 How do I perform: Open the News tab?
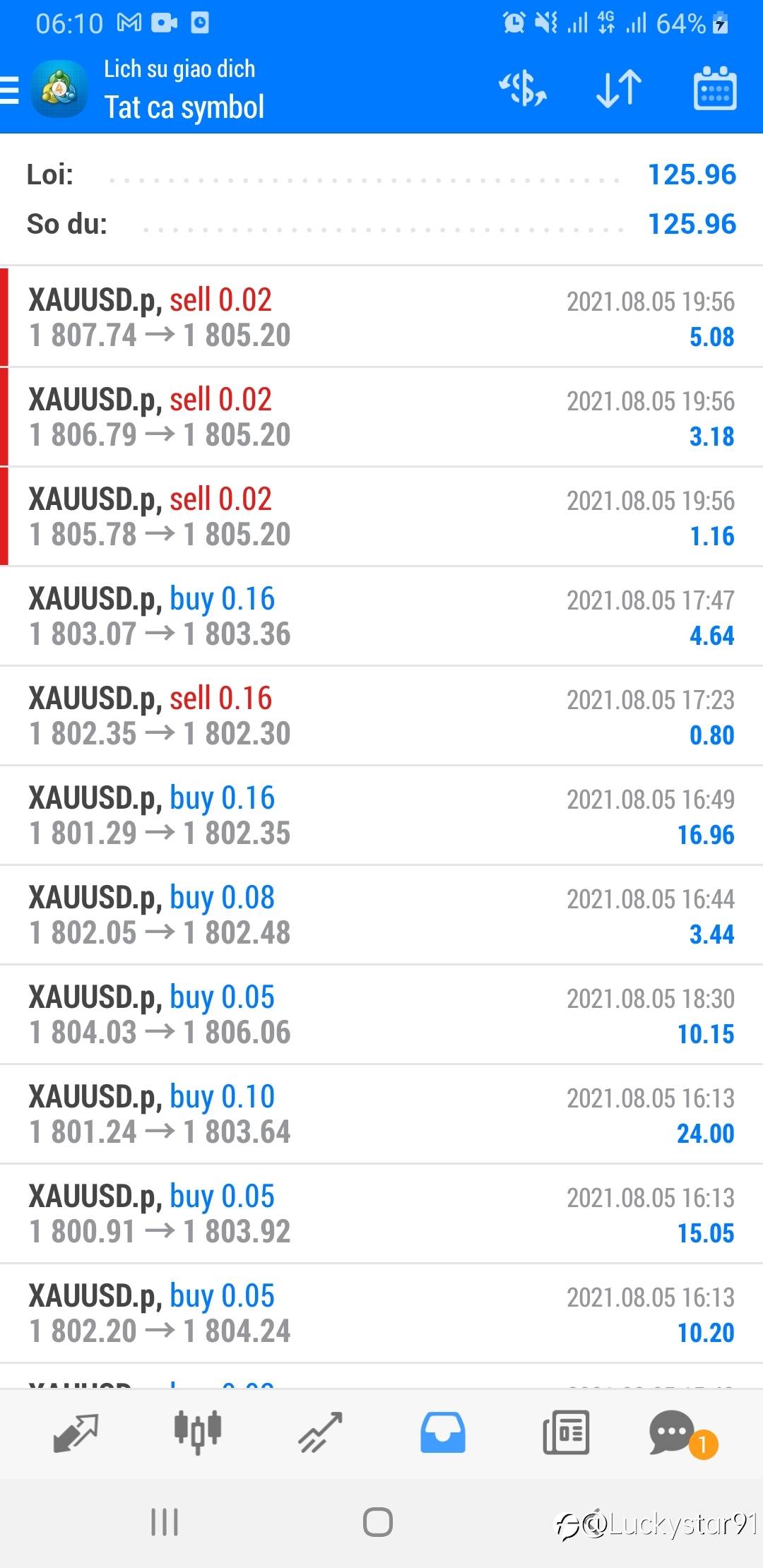pyautogui.click(x=565, y=1432)
